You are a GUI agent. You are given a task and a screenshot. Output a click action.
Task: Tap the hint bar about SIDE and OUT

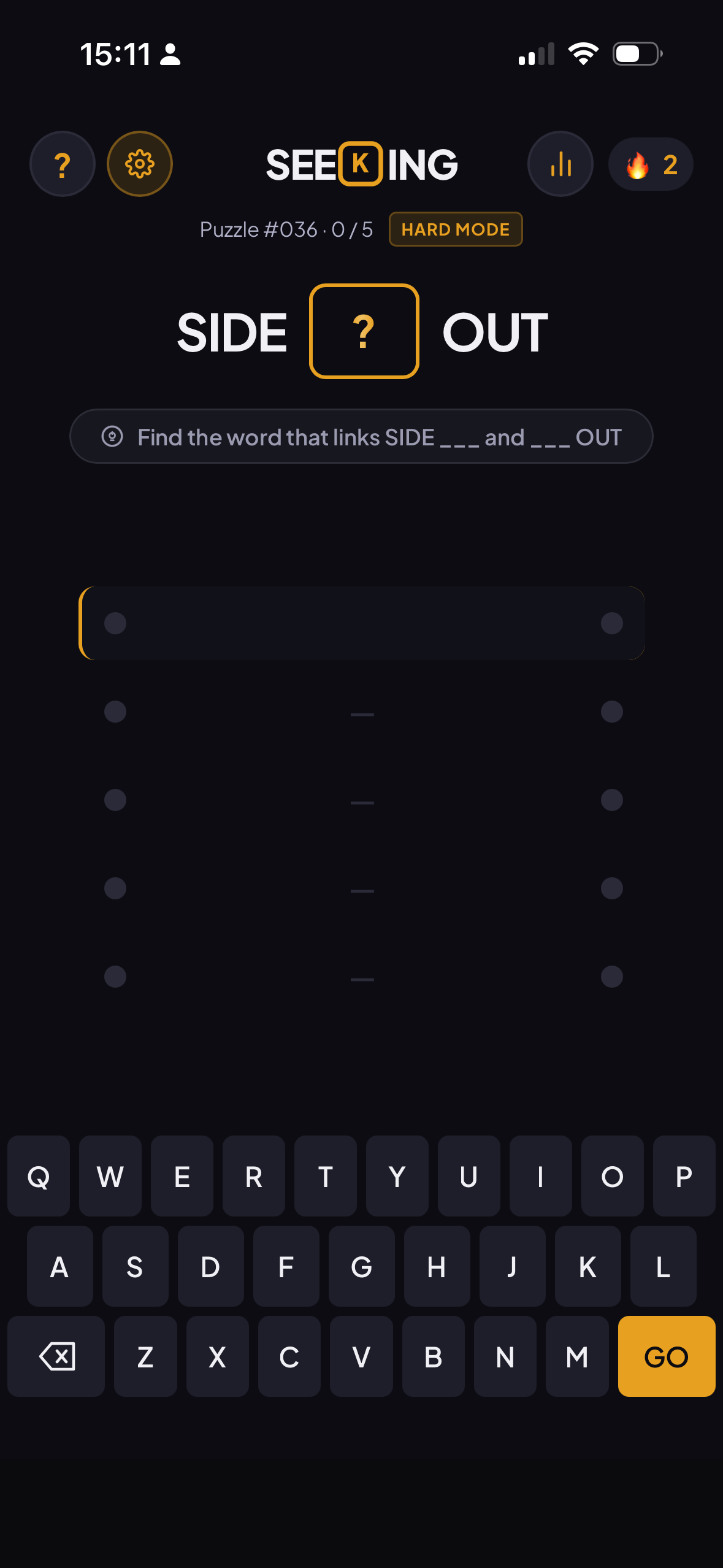(x=361, y=437)
